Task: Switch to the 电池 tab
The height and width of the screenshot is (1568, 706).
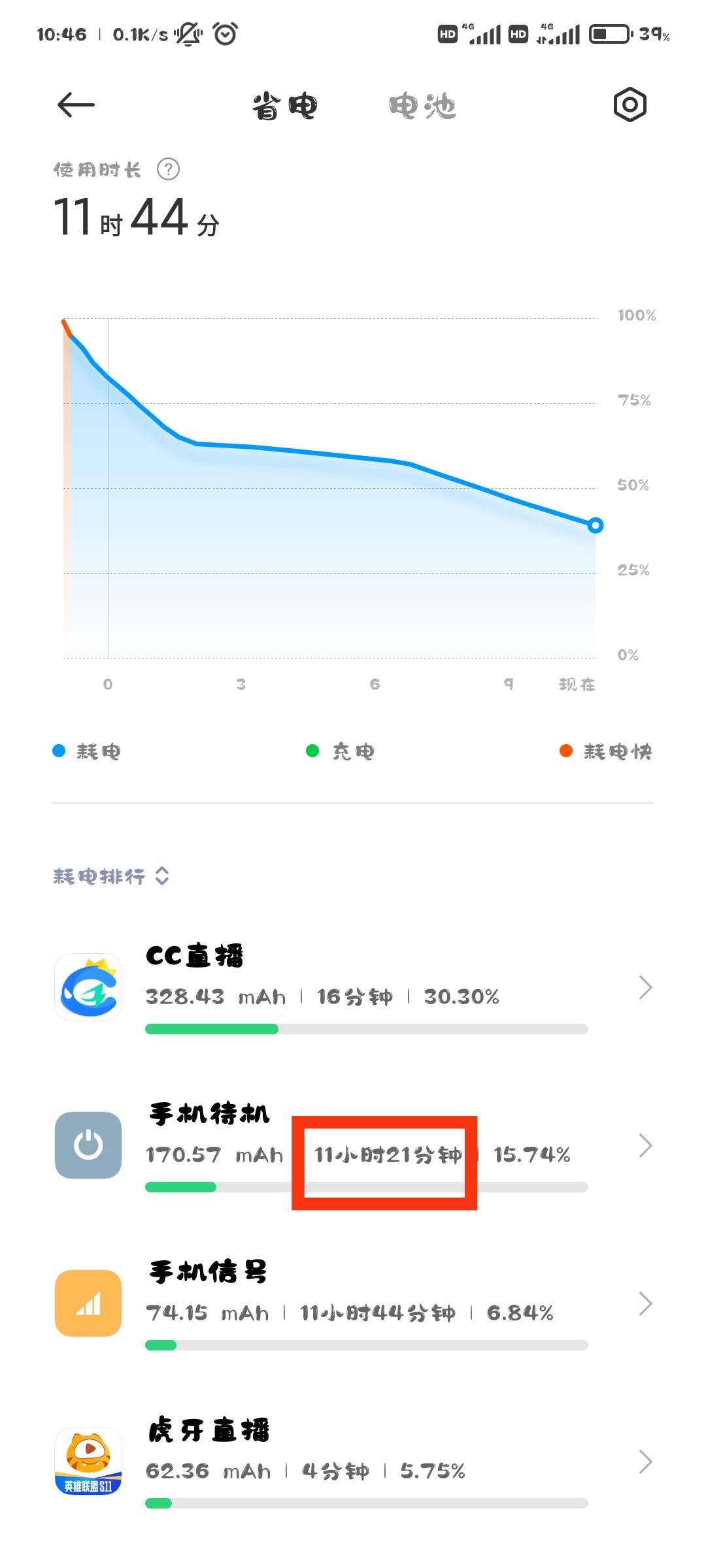Action: [x=422, y=106]
